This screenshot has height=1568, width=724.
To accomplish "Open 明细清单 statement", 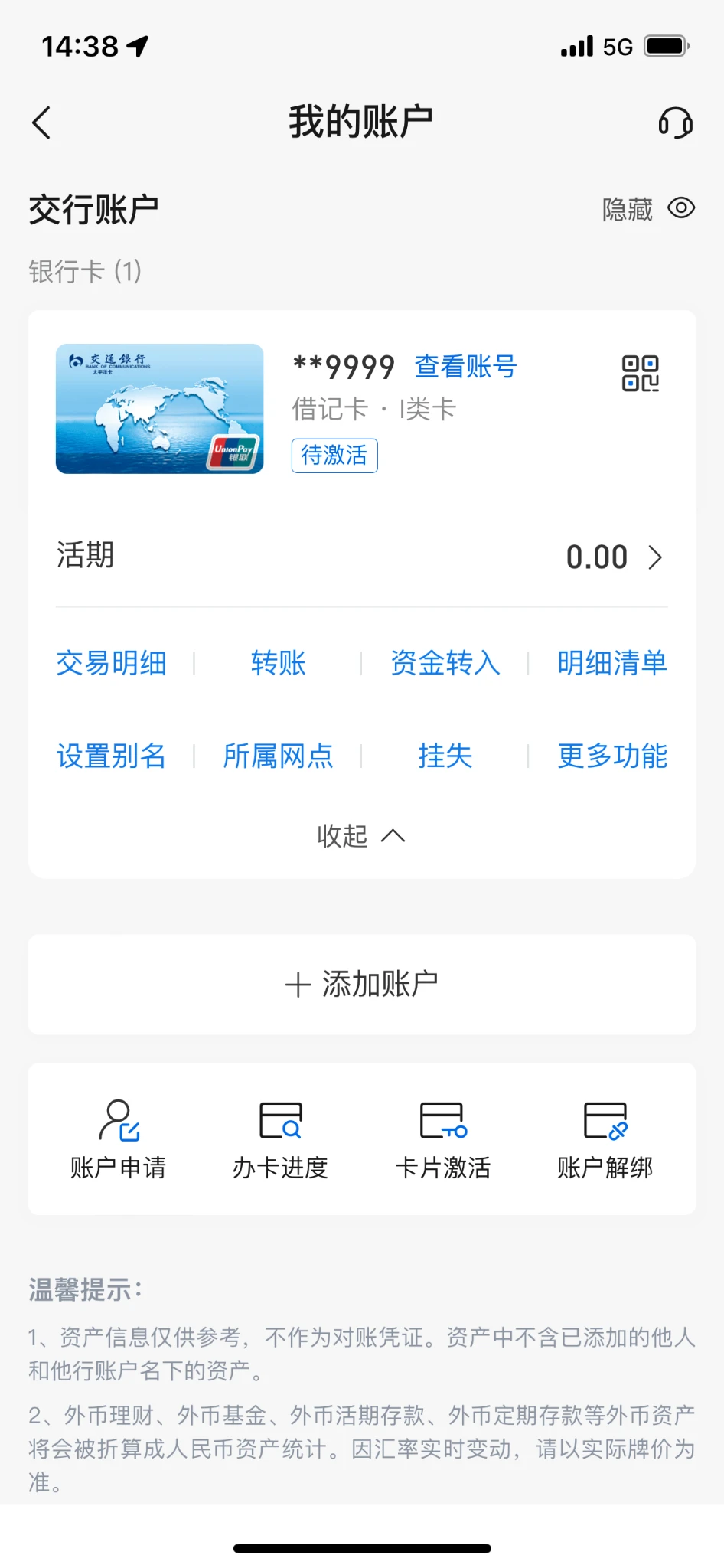I will click(611, 663).
